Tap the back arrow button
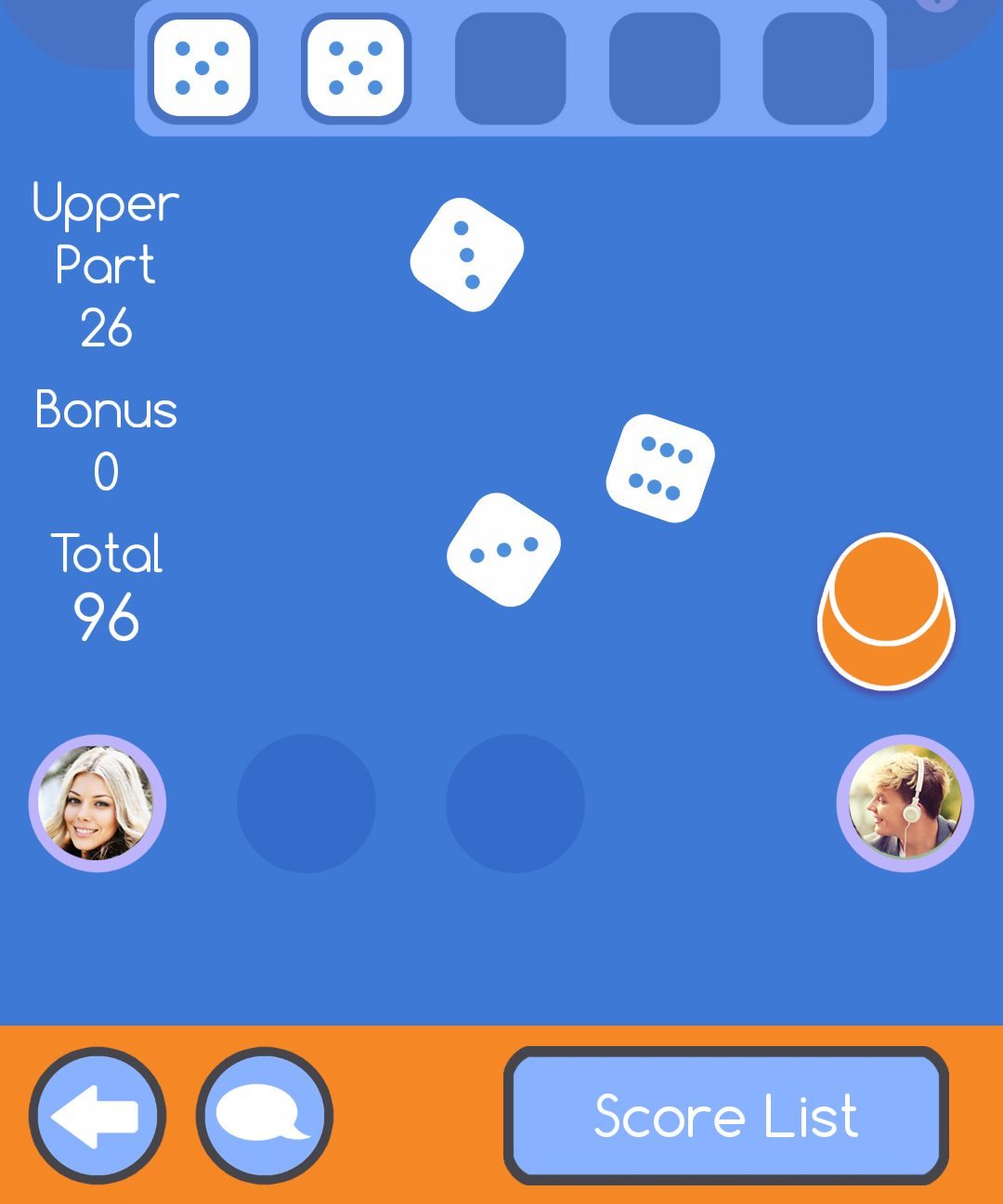The width and height of the screenshot is (1003, 1204). click(98, 1116)
